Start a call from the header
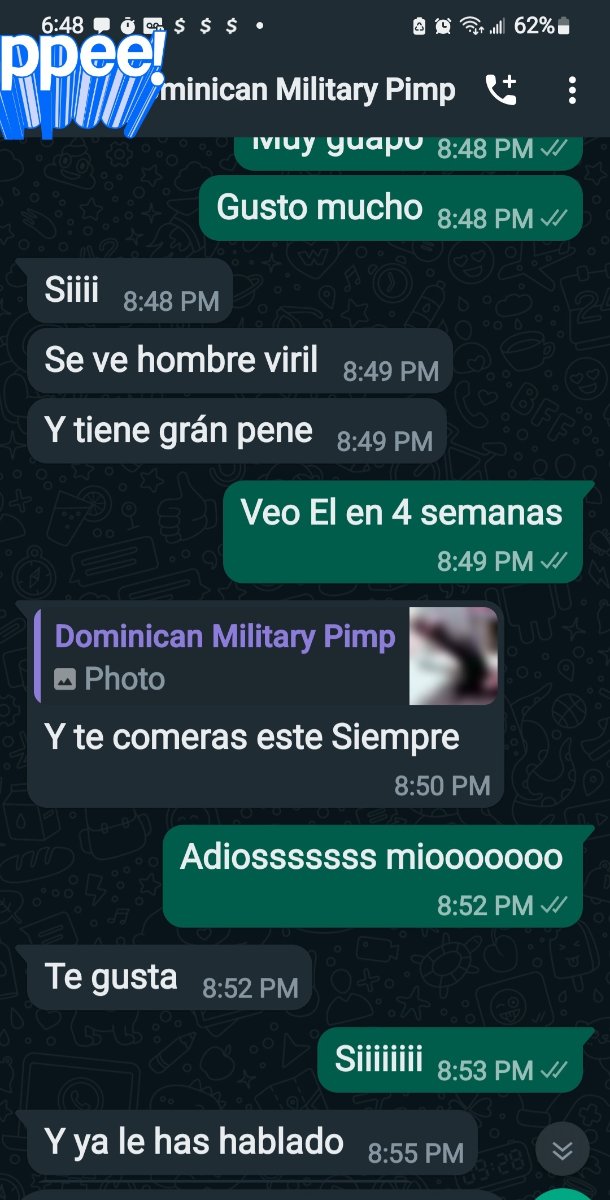The height and width of the screenshot is (1200, 610). click(500, 91)
